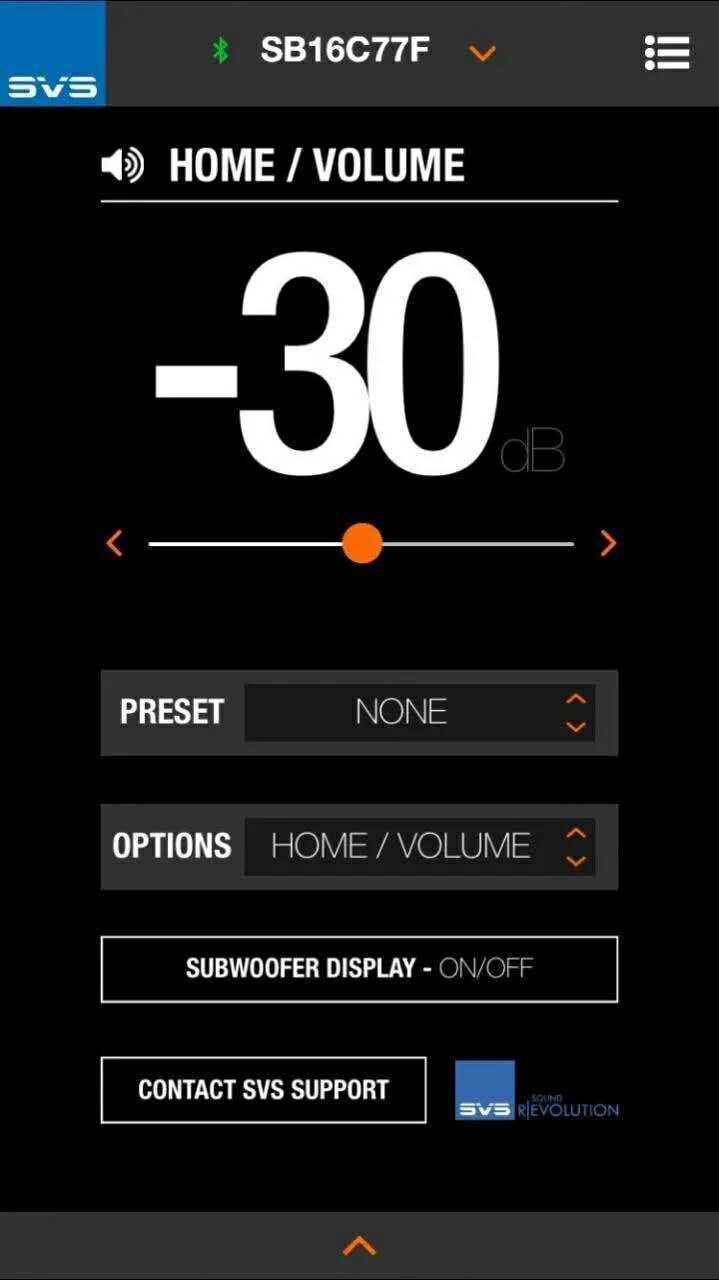
Task: Open the list menu icon
Action: [666, 52]
